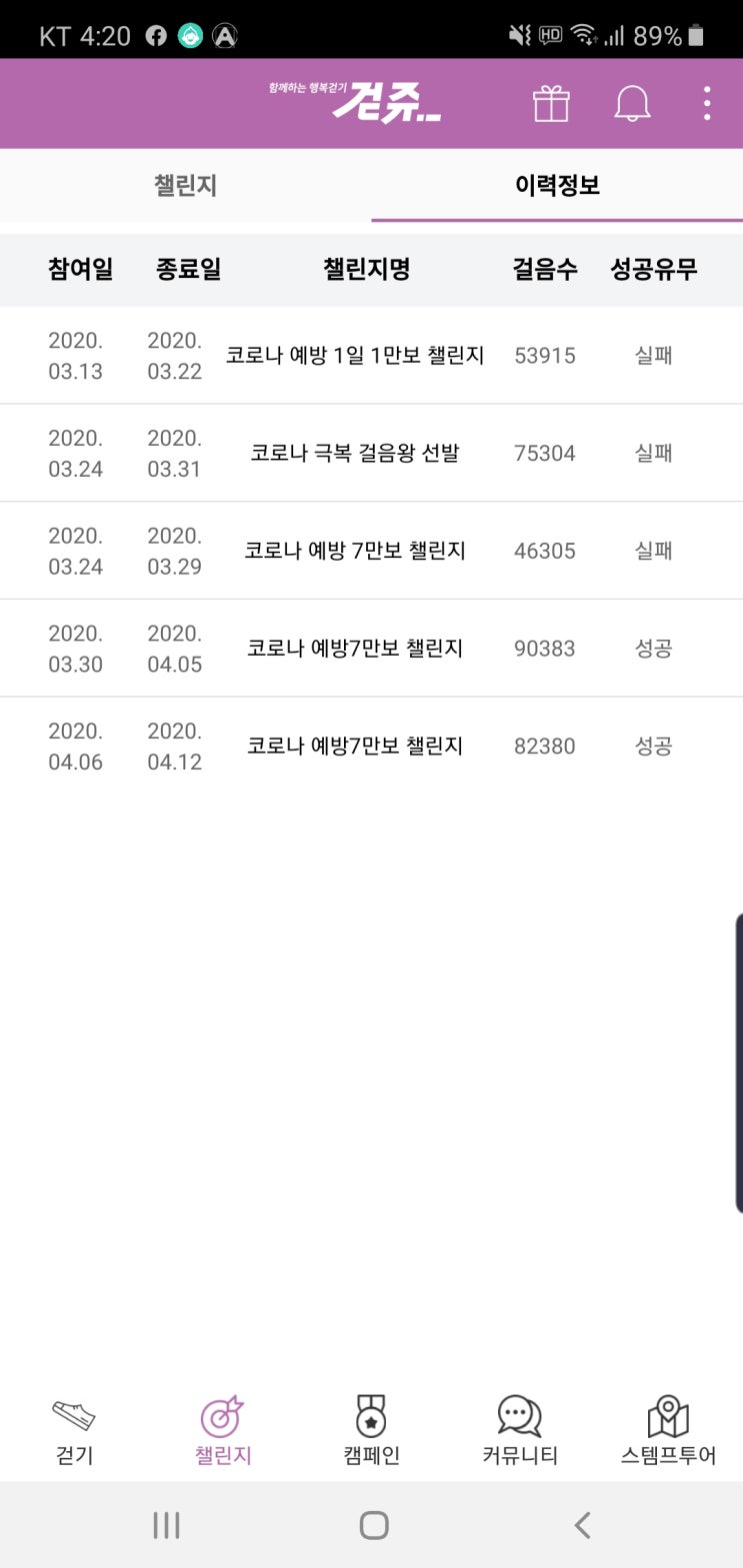Switch to the 캠페인 tab

point(371,1430)
